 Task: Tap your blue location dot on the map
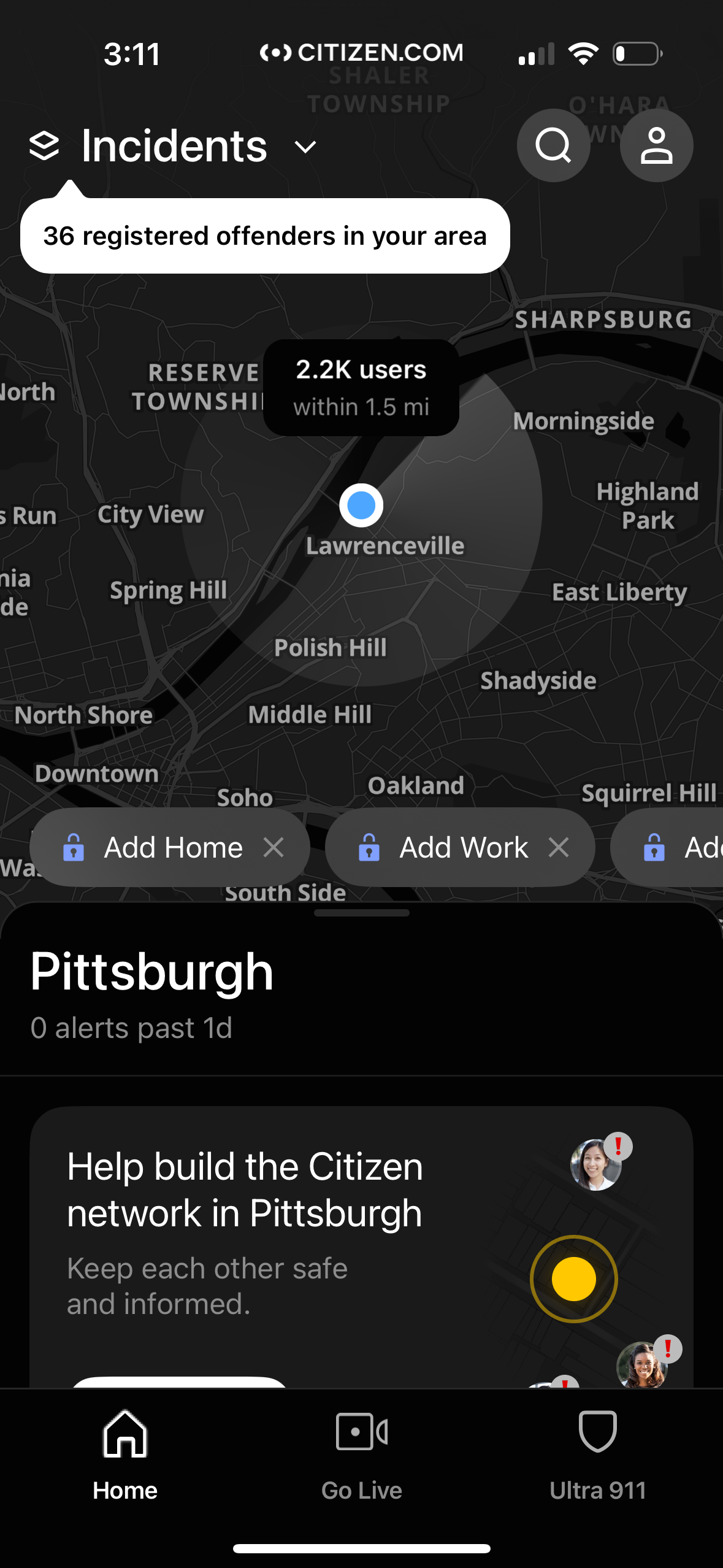(x=361, y=504)
